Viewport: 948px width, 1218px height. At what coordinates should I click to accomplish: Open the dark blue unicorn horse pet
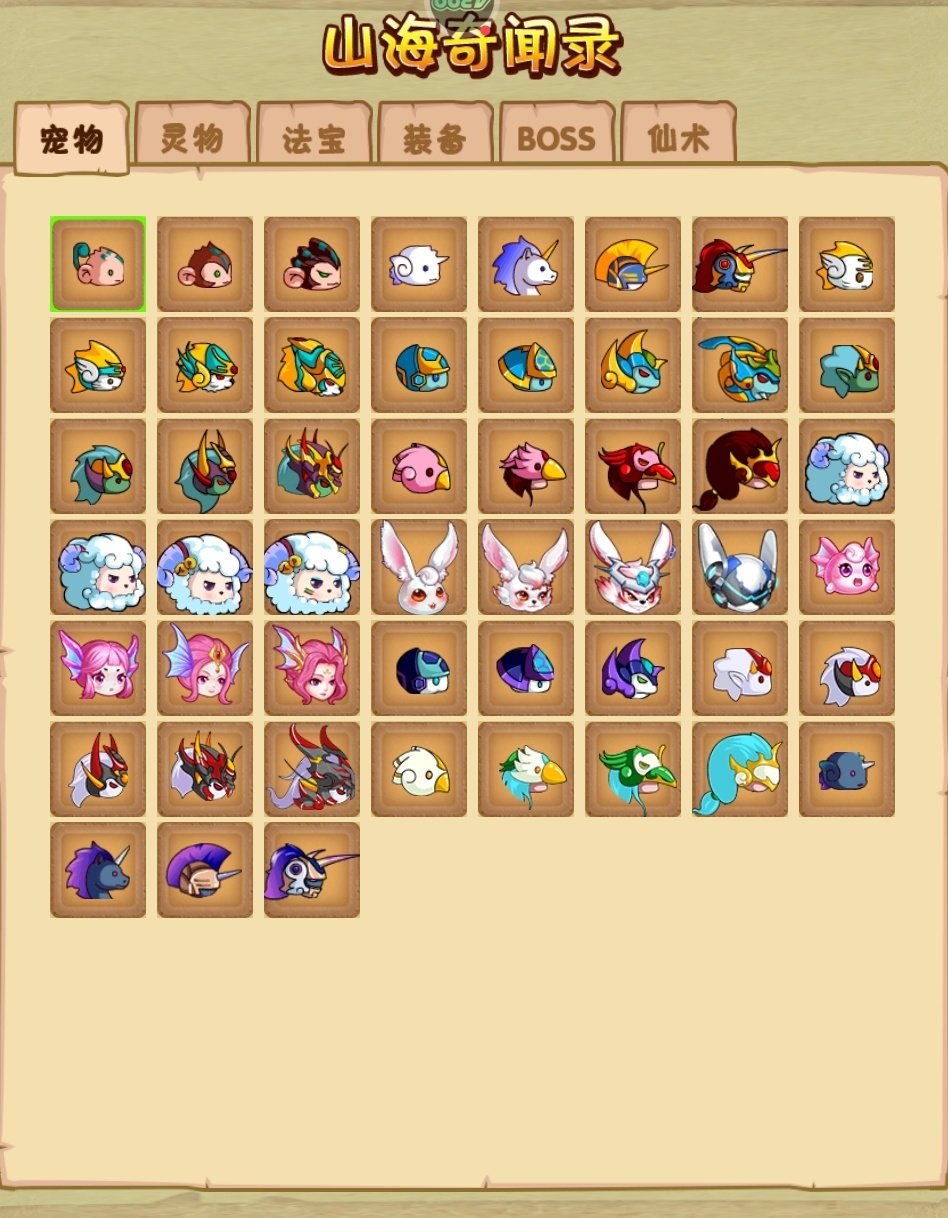click(x=98, y=869)
